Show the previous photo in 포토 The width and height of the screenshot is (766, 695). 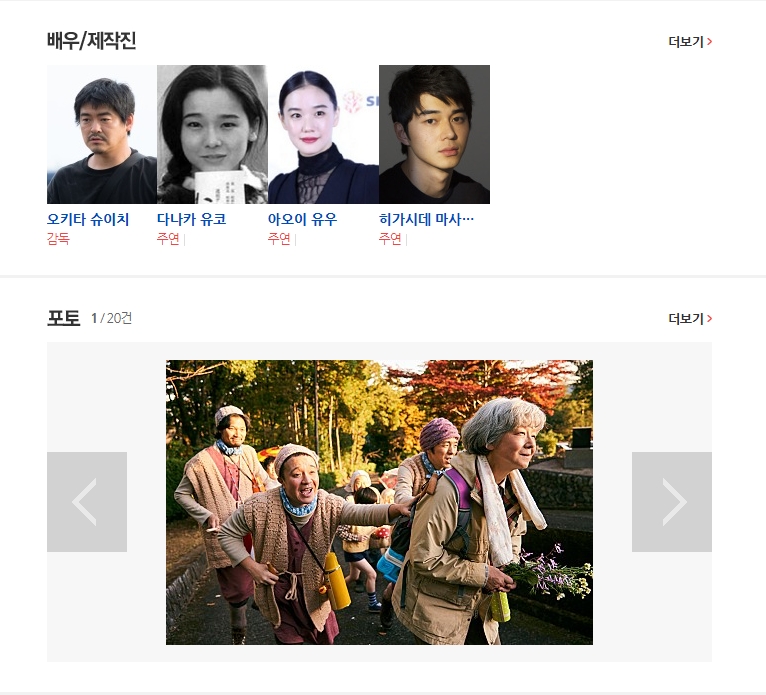point(87,502)
